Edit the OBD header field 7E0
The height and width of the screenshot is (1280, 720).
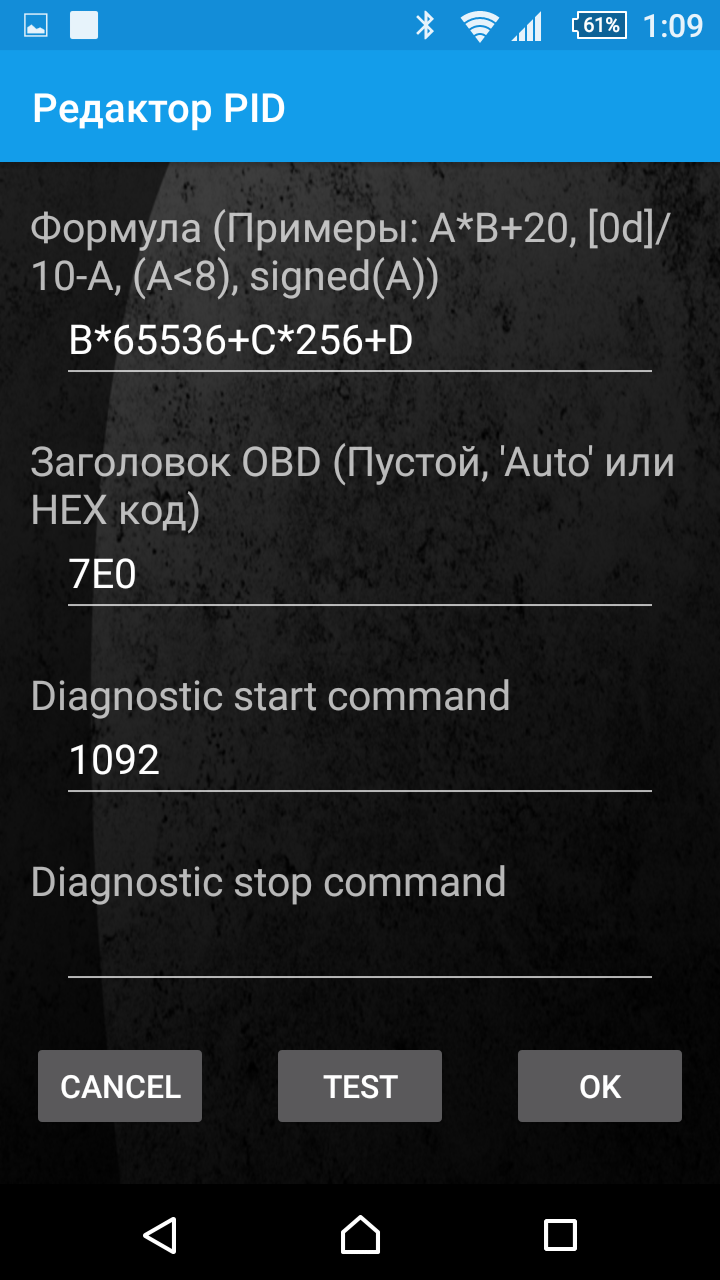tap(360, 576)
